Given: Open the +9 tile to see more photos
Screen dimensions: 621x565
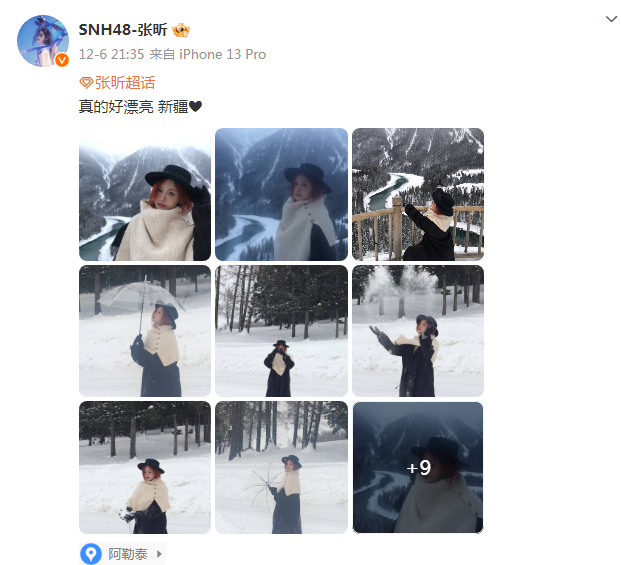Looking at the screenshot, I should (x=418, y=467).
